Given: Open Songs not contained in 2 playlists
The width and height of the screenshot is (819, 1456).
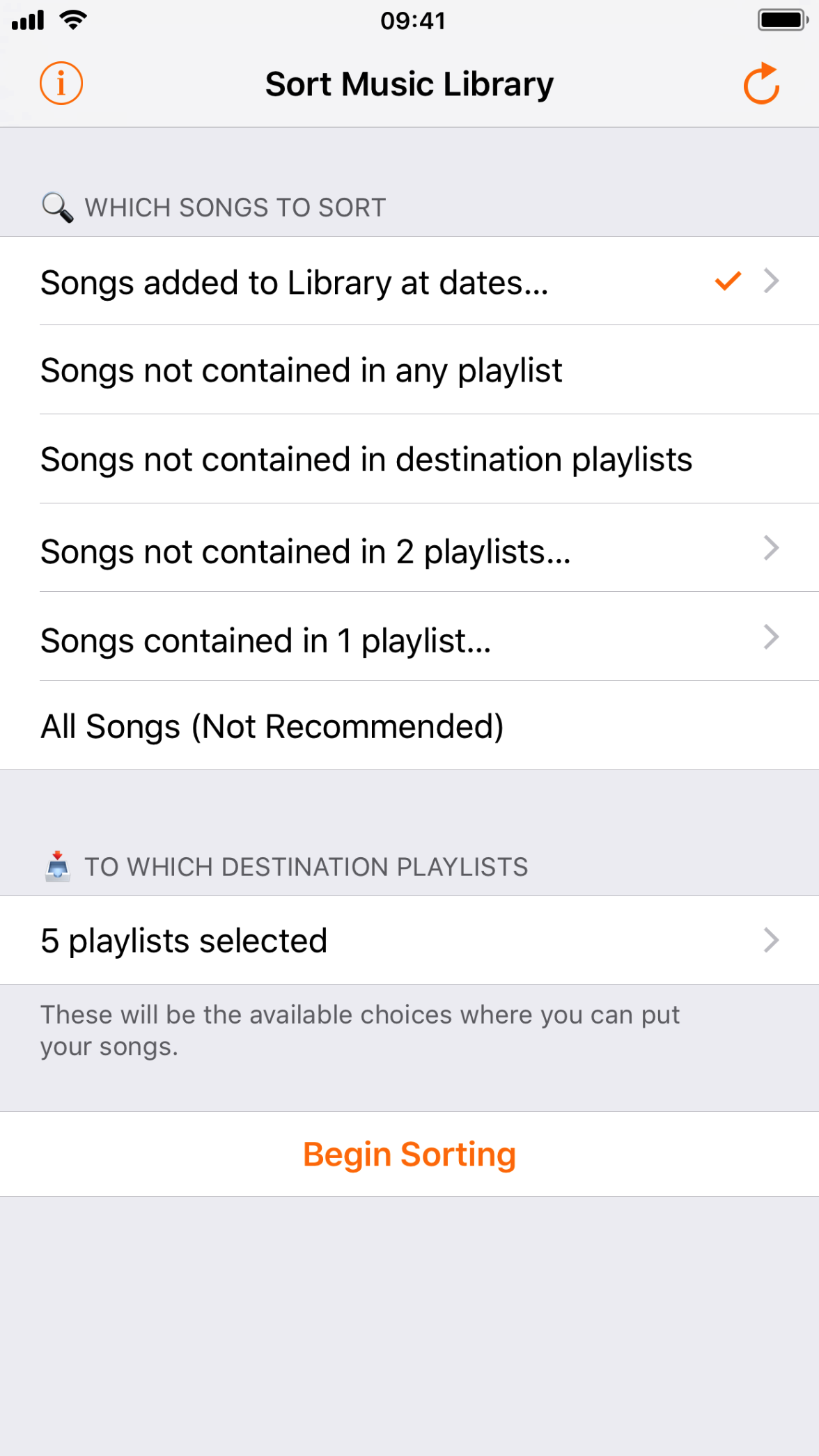Looking at the screenshot, I should click(409, 548).
